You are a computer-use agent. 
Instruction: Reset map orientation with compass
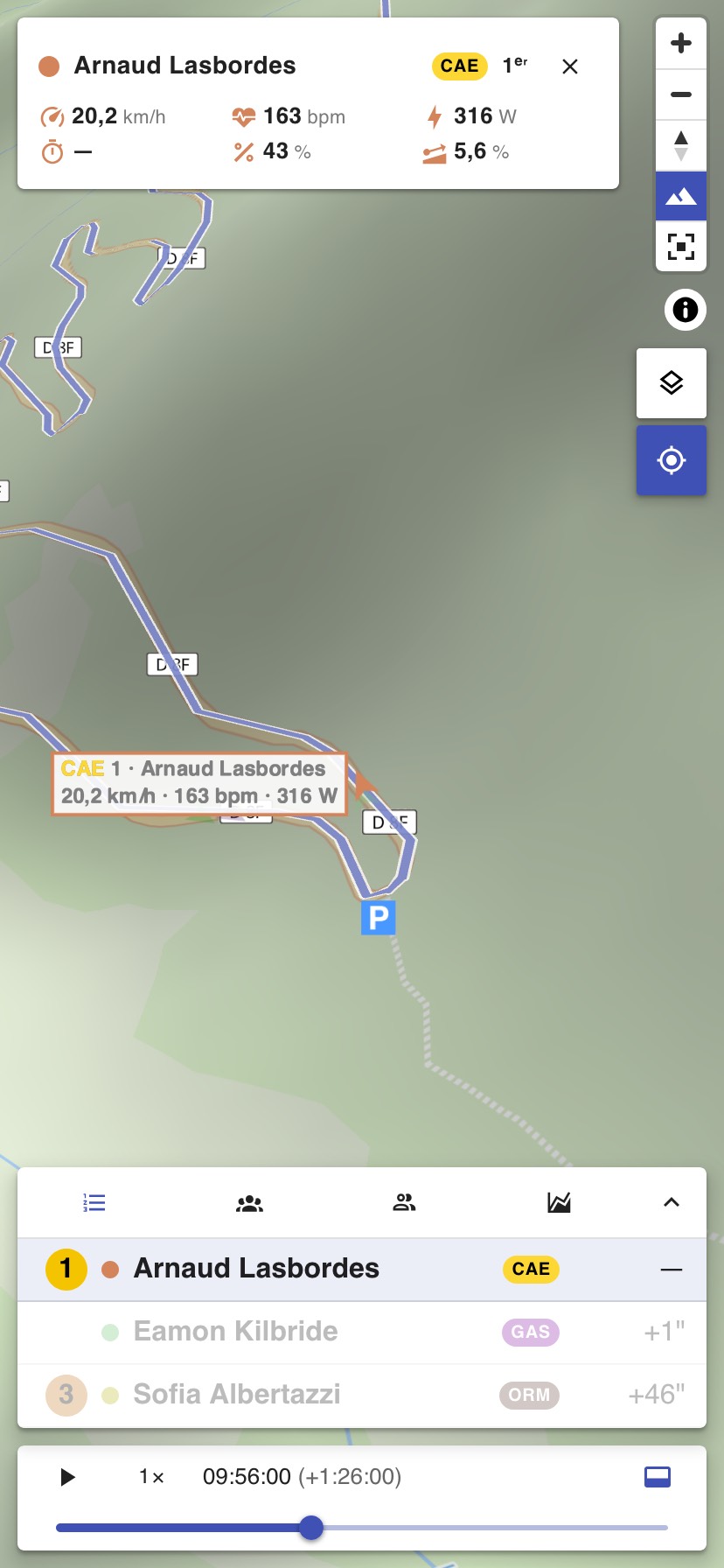(x=681, y=145)
